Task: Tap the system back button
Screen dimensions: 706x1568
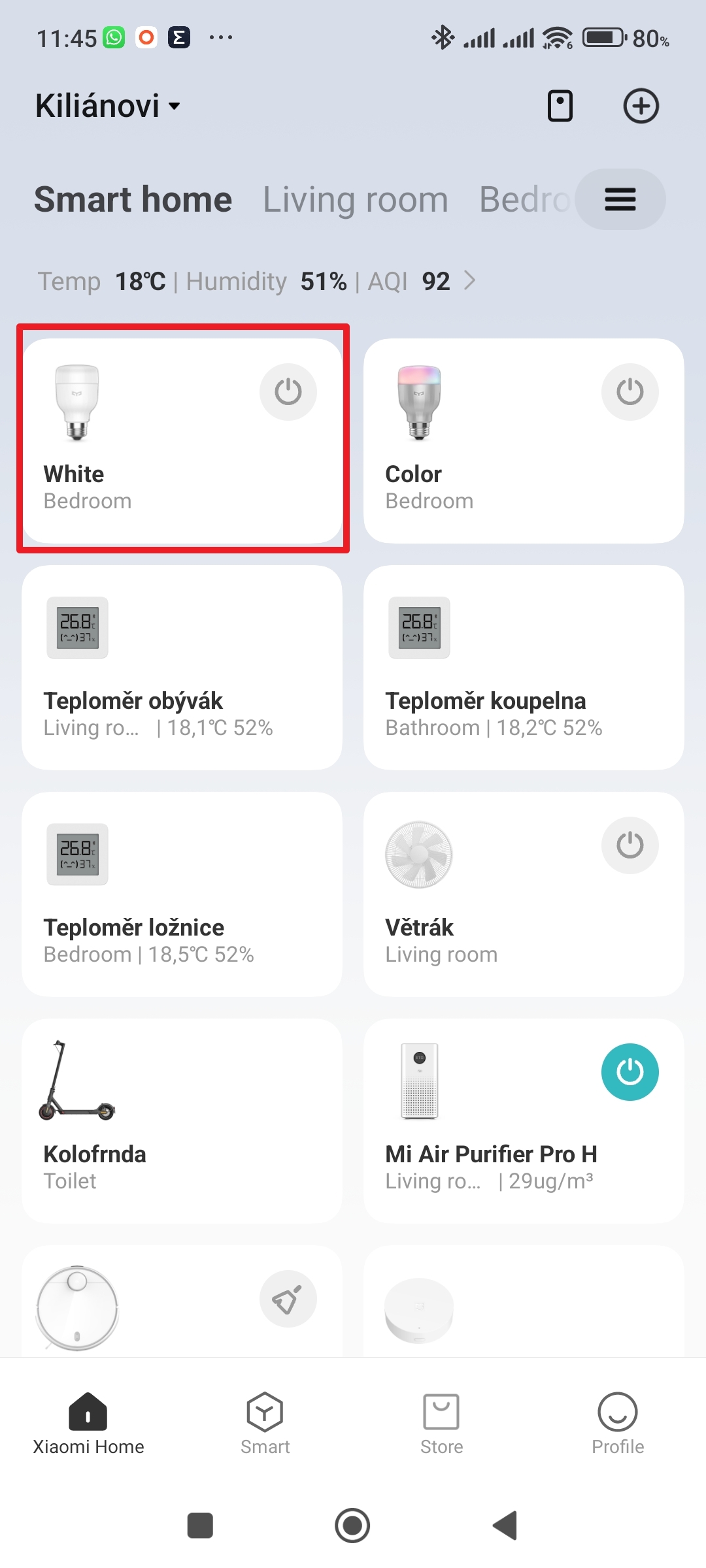Action: pos(505,1526)
